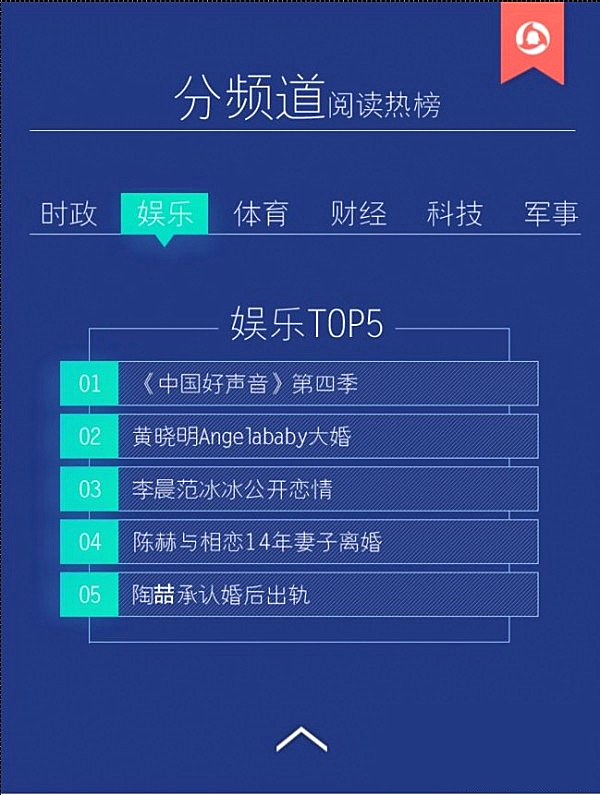Select the 娱乐 channel tab
This screenshot has width=600, height=795.
165,213
